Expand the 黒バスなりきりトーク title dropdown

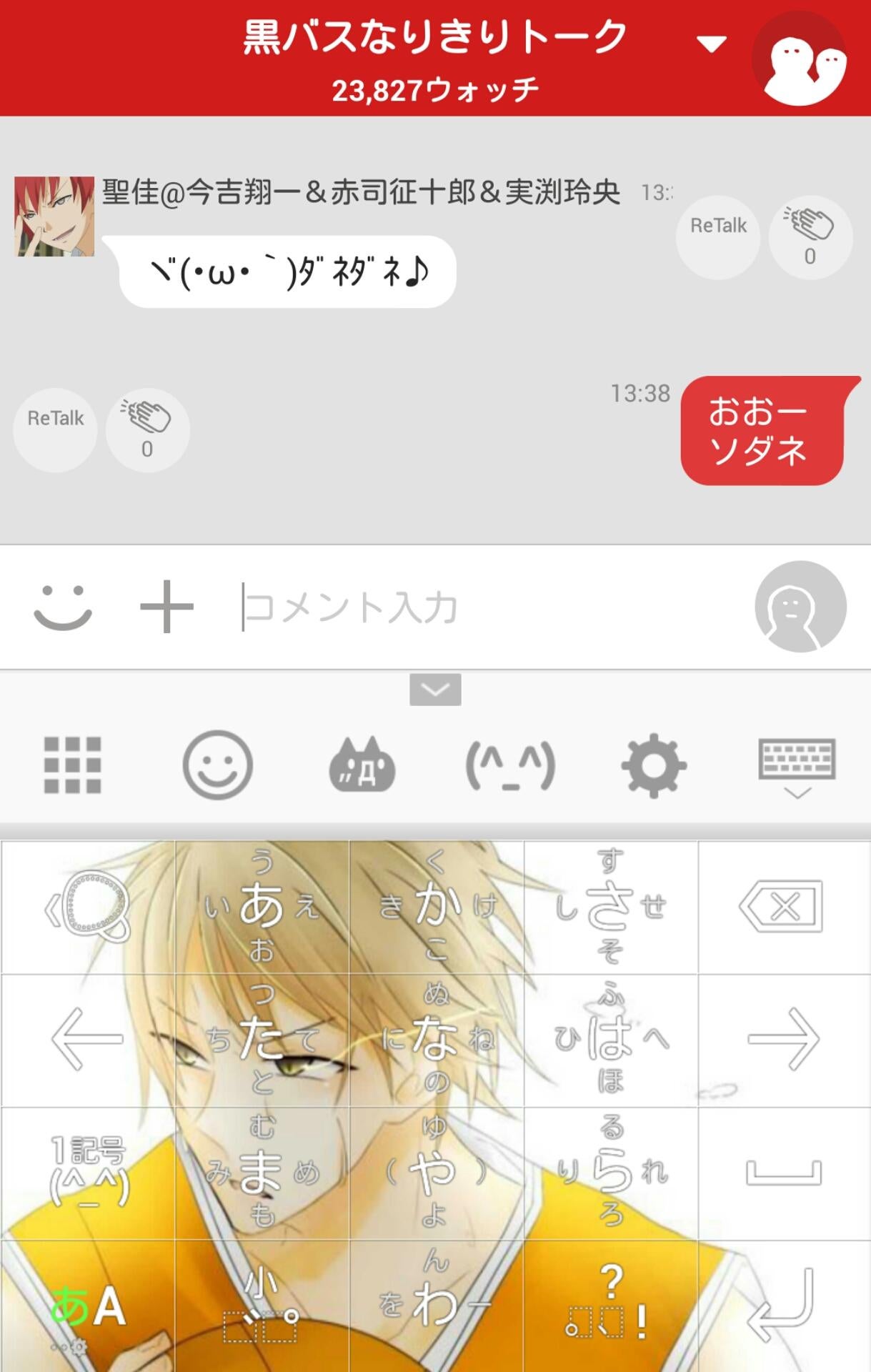[x=711, y=44]
